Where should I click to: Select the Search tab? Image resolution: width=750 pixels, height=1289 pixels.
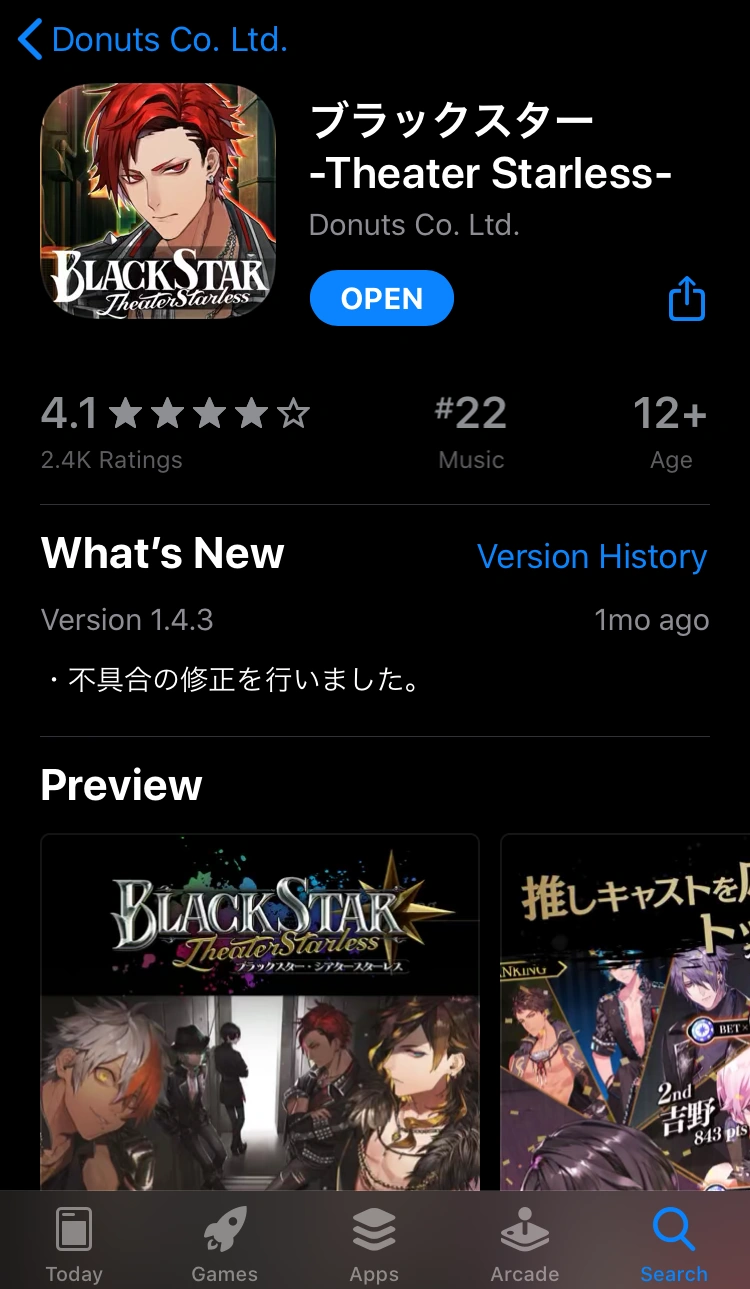673,1244
